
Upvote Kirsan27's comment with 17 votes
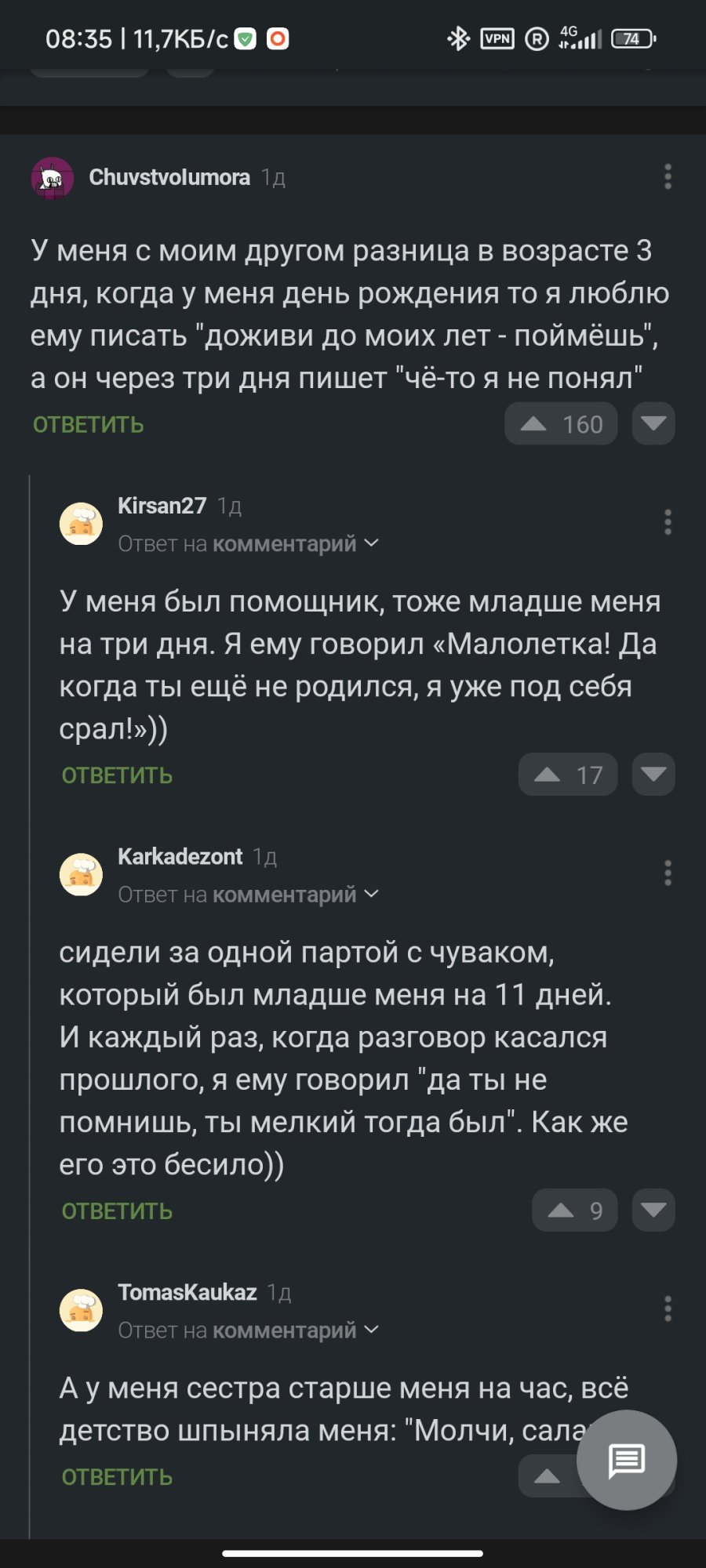(567, 775)
